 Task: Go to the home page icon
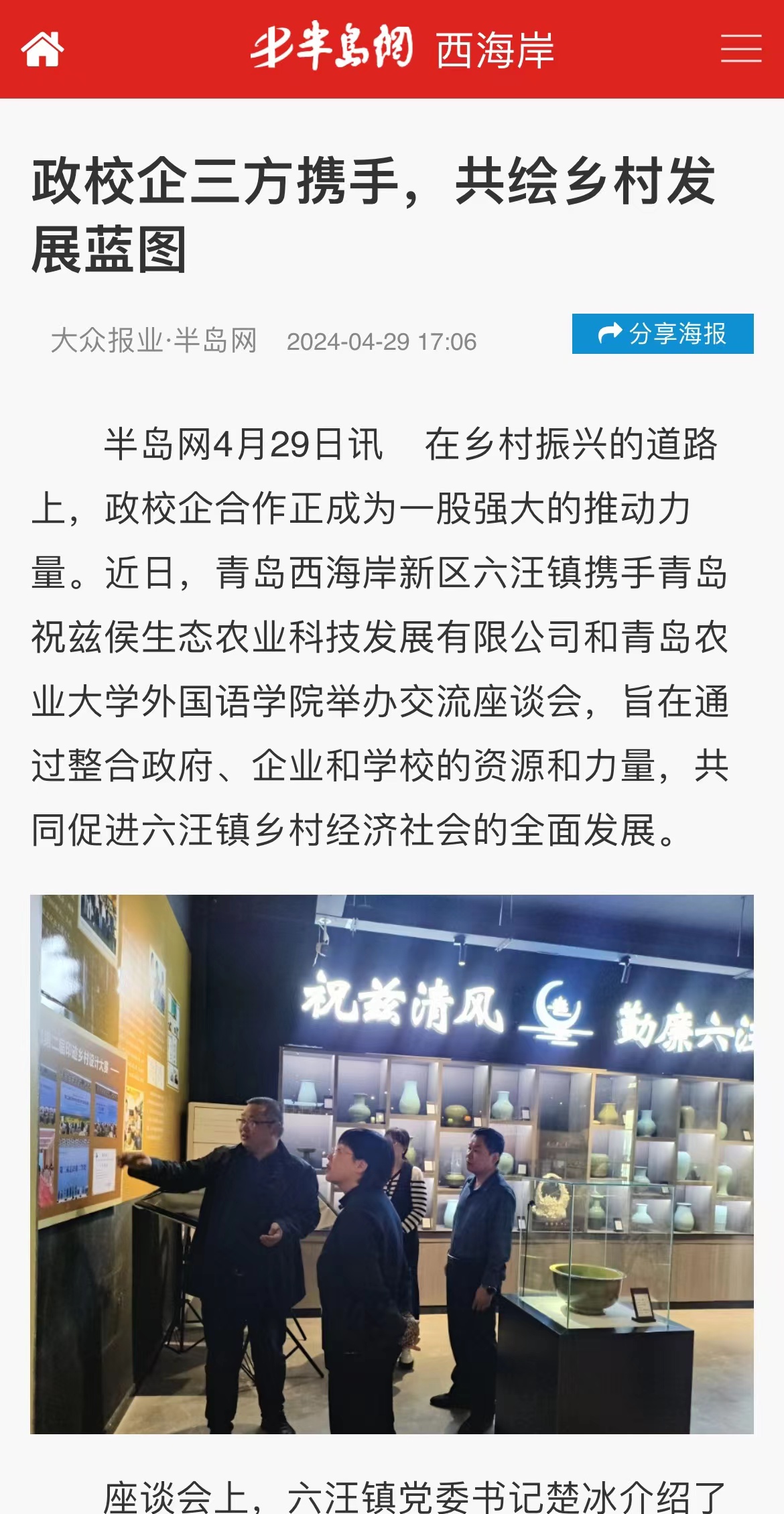pos(42,50)
